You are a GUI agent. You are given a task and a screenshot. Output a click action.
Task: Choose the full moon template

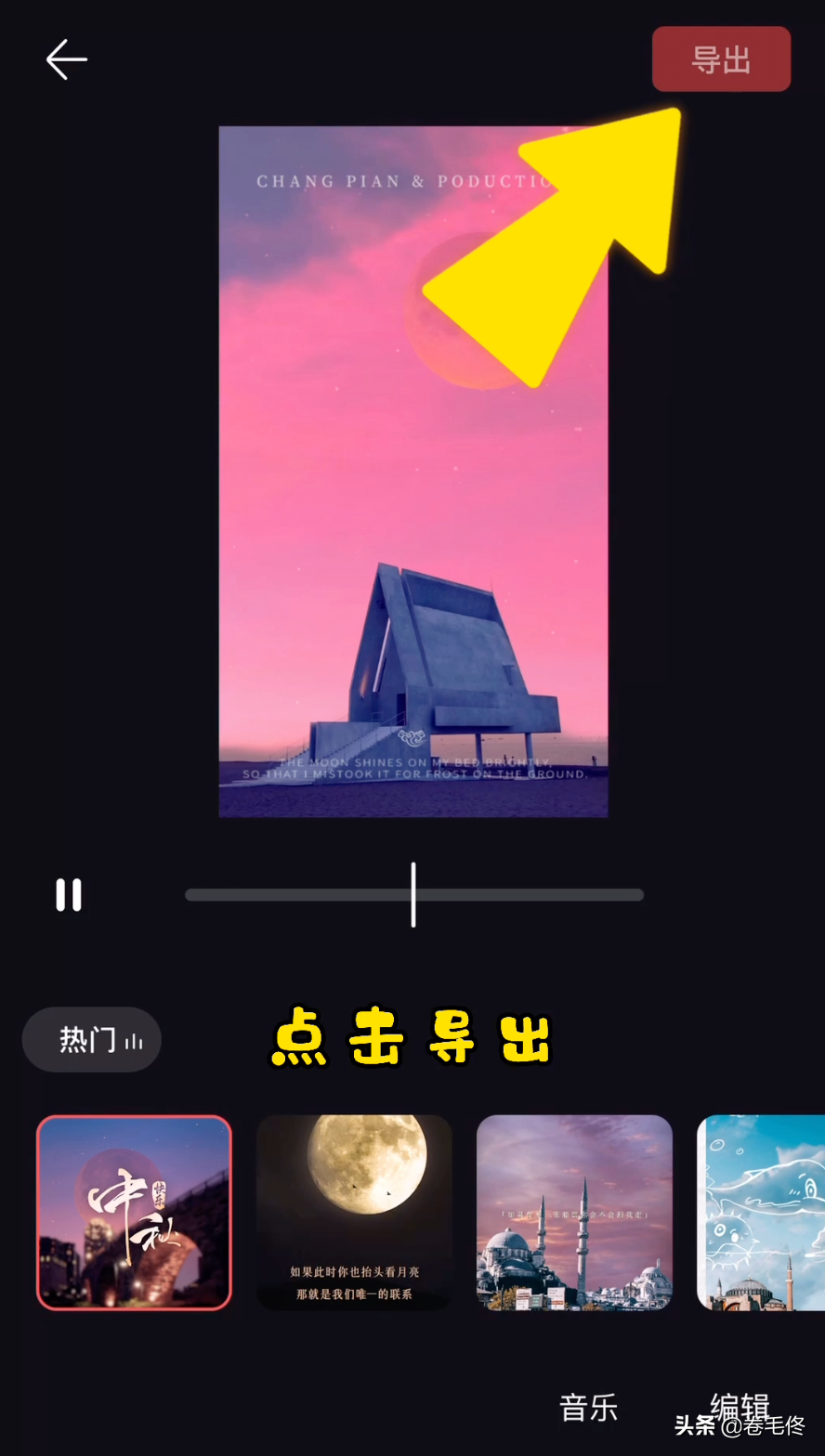tap(354, 1213)
